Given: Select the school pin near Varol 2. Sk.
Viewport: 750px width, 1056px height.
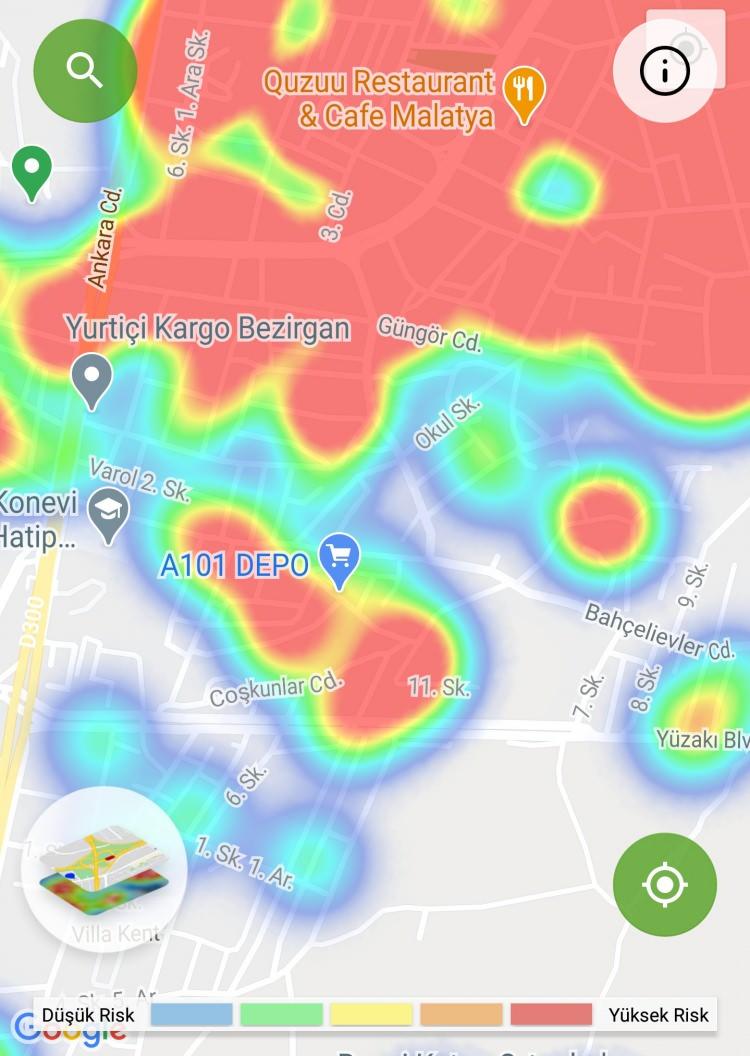Looking at the screenshot, I should coord(107,512).
